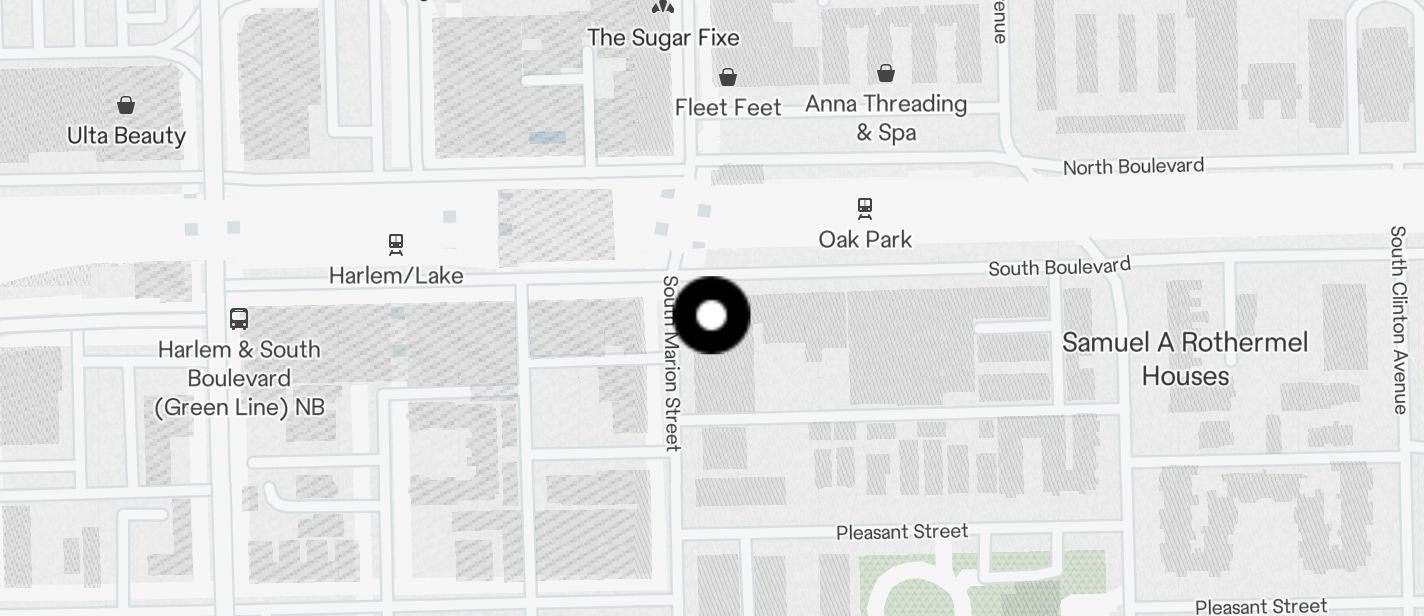1424x616 pixels.
Task: Select the Fleet Feet store marker
Action: click(x=728, y=78)
